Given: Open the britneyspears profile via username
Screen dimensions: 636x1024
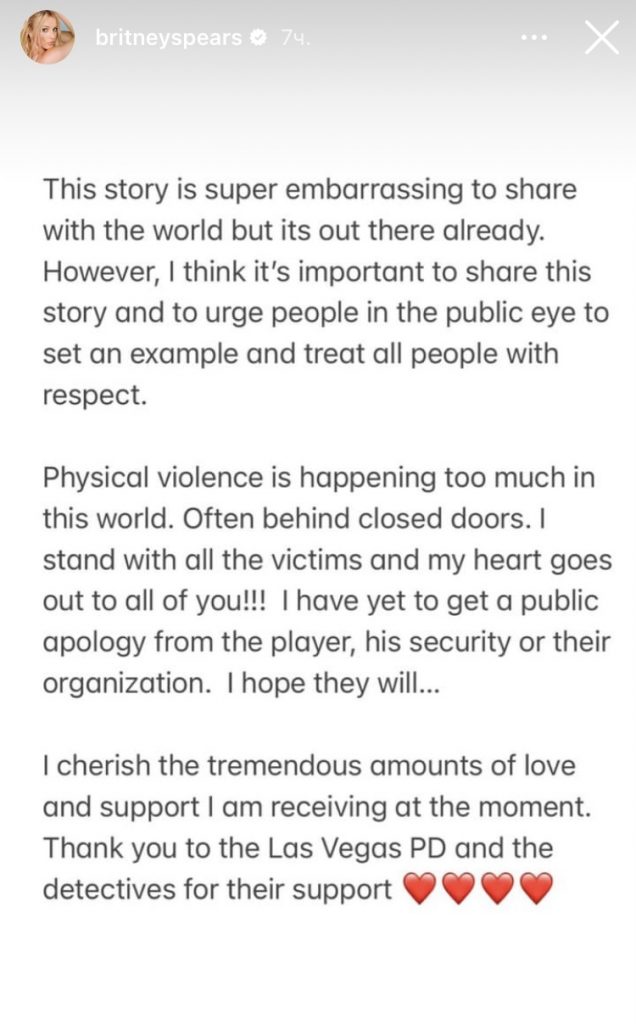Looking at the screenshot, I should (x=168, y=39).
